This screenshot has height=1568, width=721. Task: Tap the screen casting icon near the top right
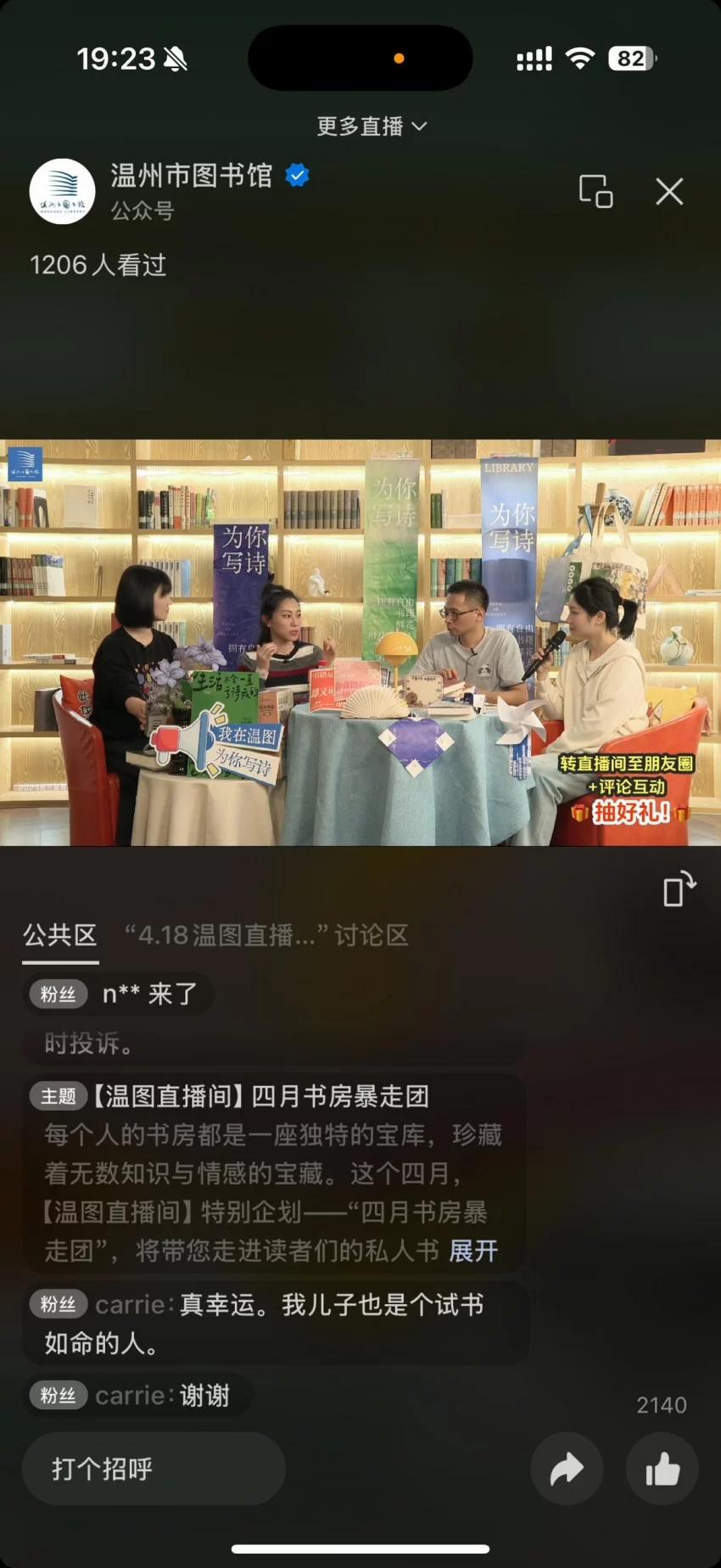[595, 192]
